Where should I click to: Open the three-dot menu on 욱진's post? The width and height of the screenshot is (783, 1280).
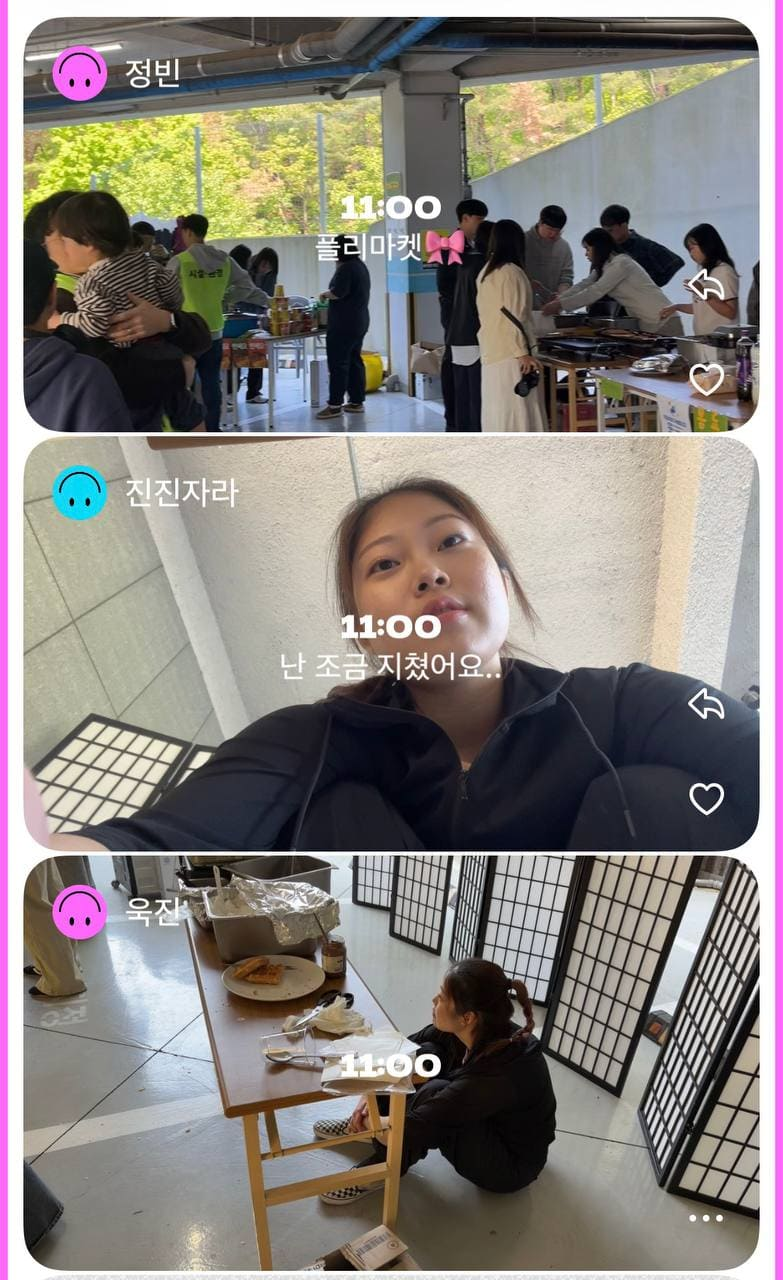(x=705, y=1218)
